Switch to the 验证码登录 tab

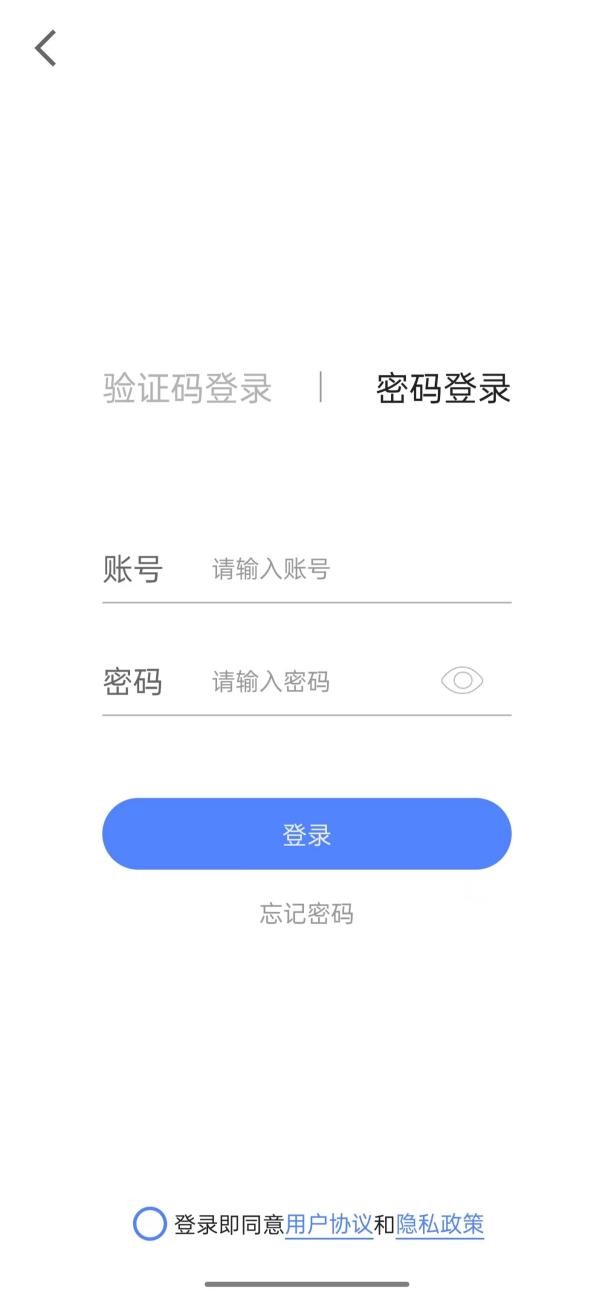tap(188, 388)
